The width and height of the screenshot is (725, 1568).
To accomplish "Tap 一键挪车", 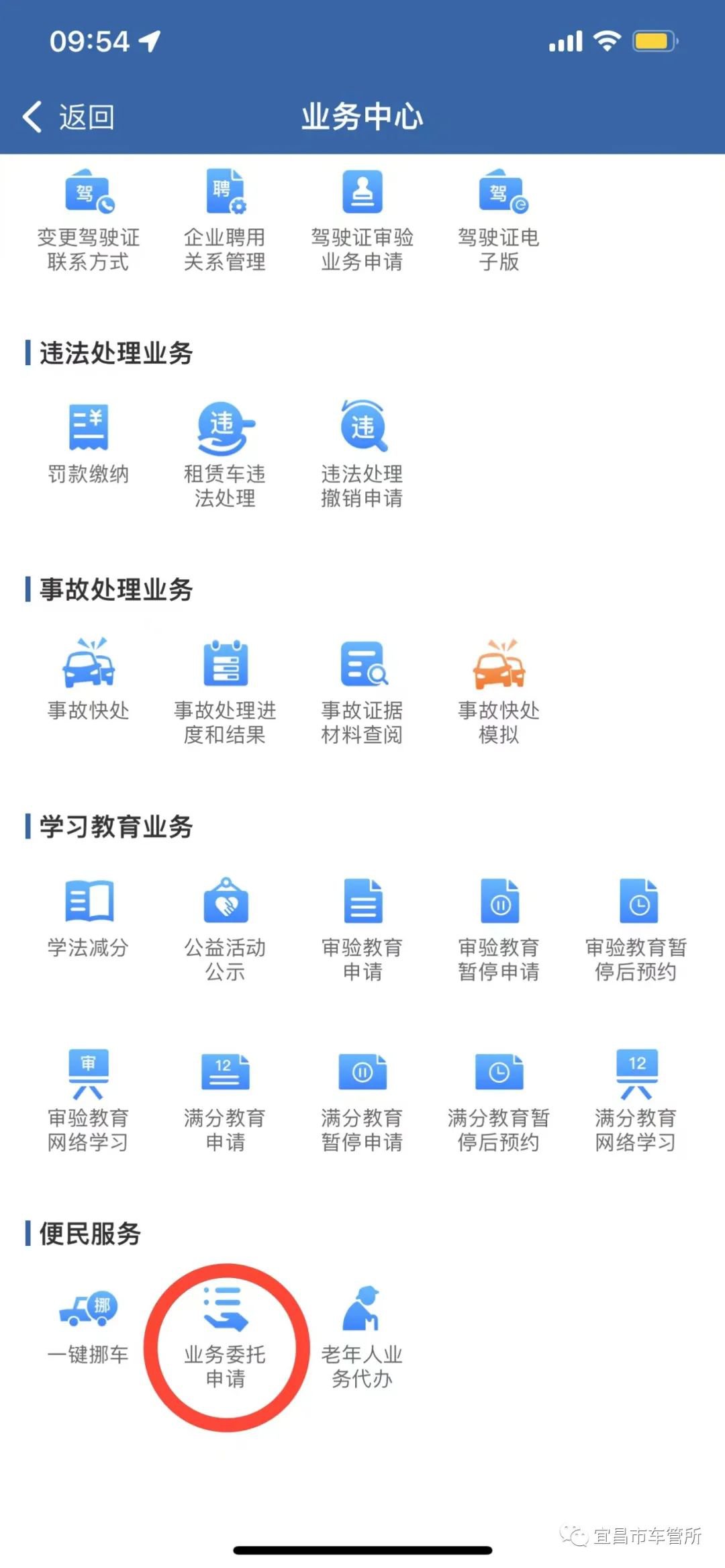I will tap(89, 1325).
